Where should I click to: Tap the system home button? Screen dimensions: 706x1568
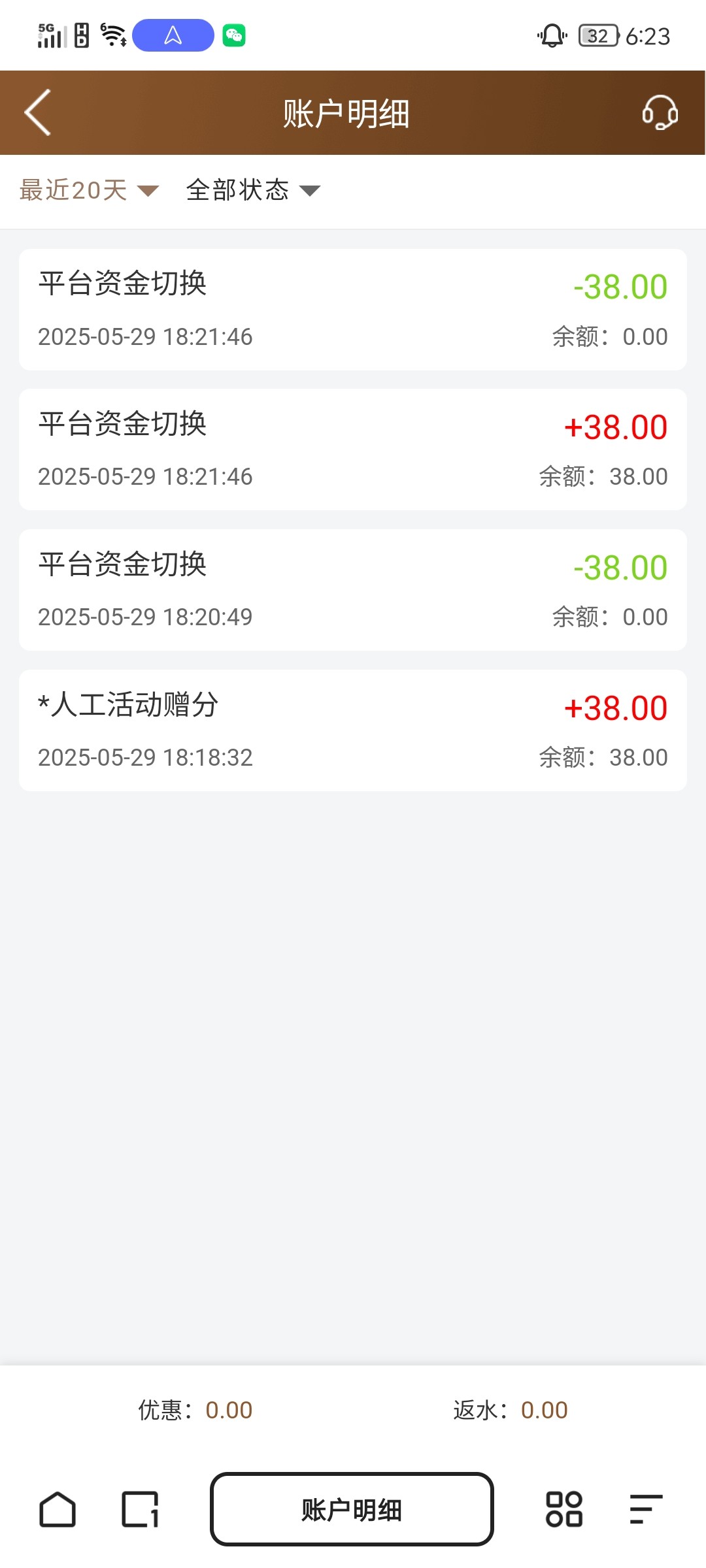58,1509
